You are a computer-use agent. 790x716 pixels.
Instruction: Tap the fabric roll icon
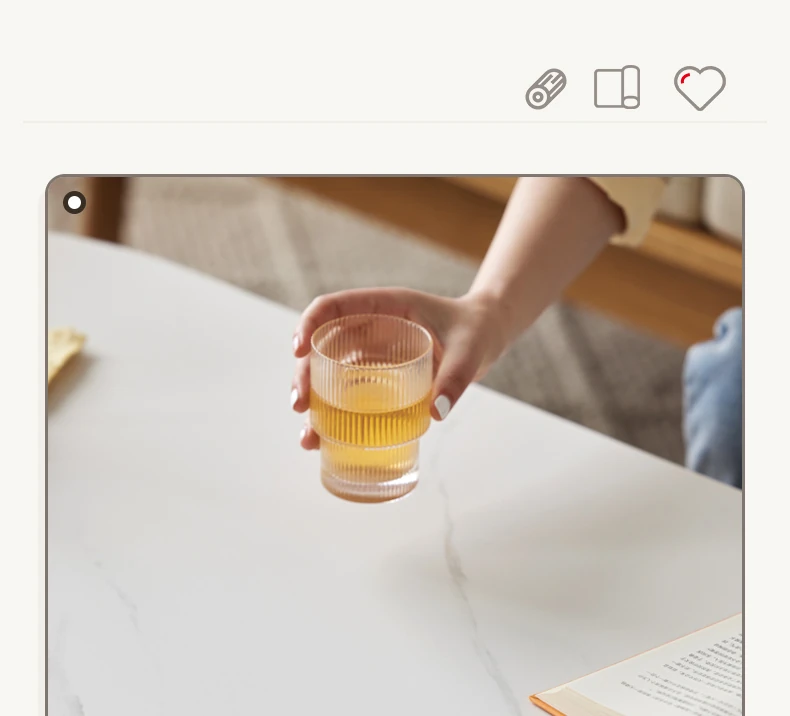point(617,88)
